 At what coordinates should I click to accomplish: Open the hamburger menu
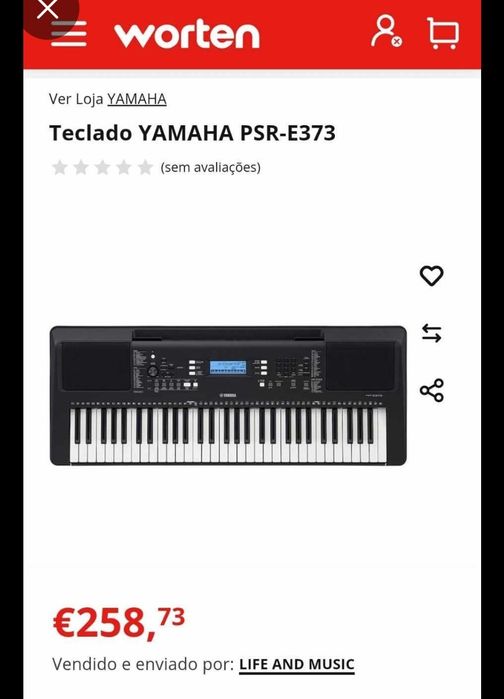tap(69, 33)
